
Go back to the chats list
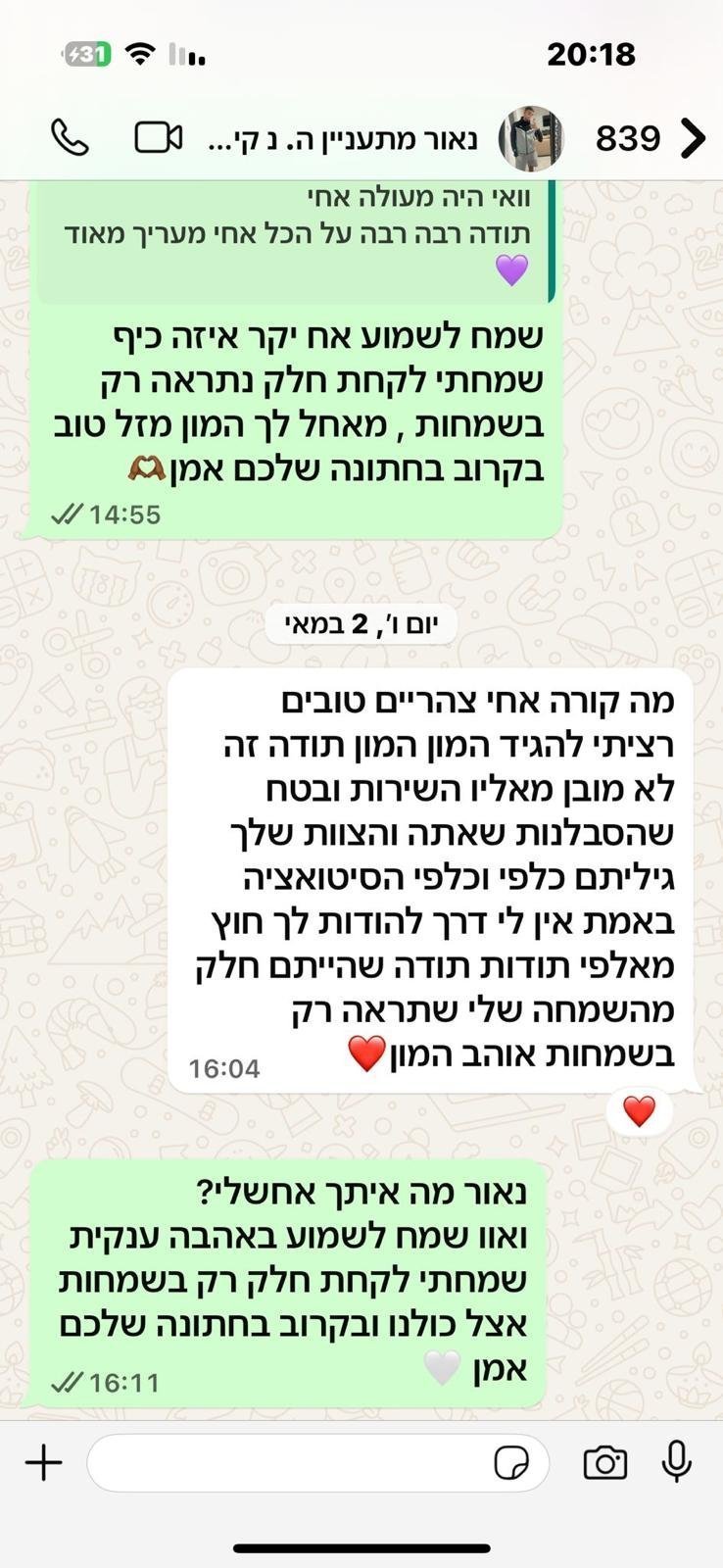[692, 138]
